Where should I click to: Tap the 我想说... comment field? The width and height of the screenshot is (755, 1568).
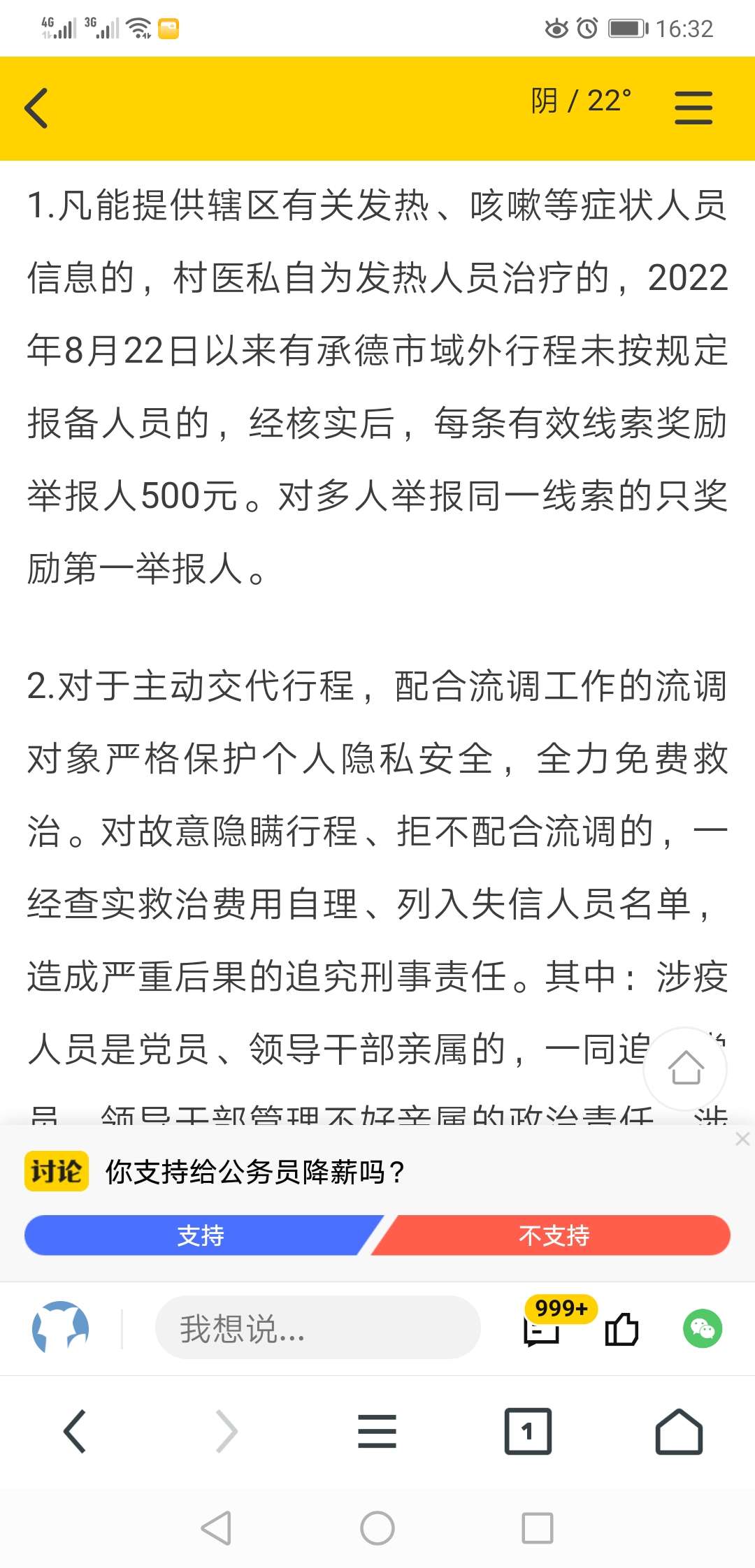pyautogui.click(x=318, y=1328)
